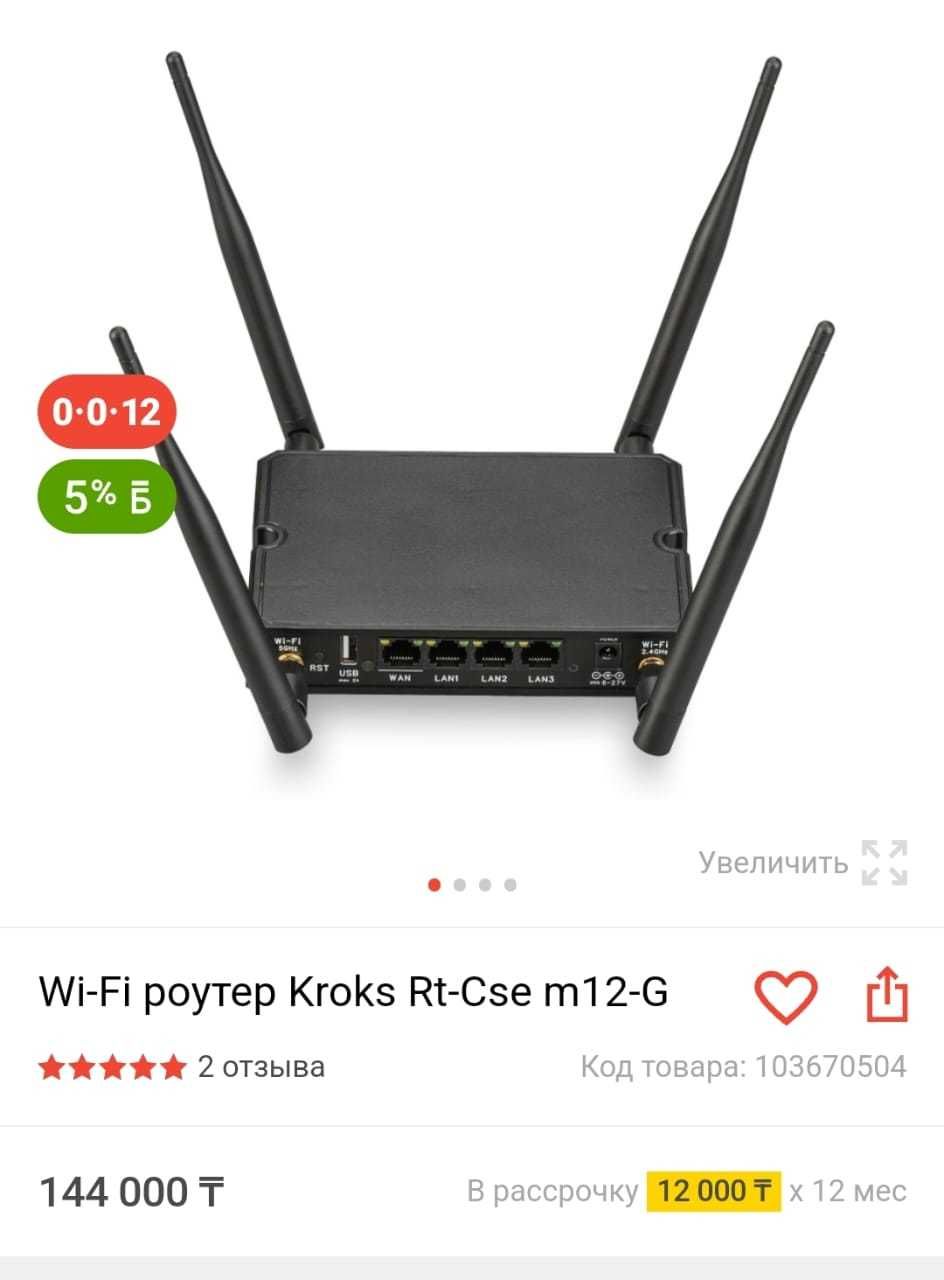The image size is (944, 1280).
Task: Share this router product page
Action: click(x=886, y=995)
